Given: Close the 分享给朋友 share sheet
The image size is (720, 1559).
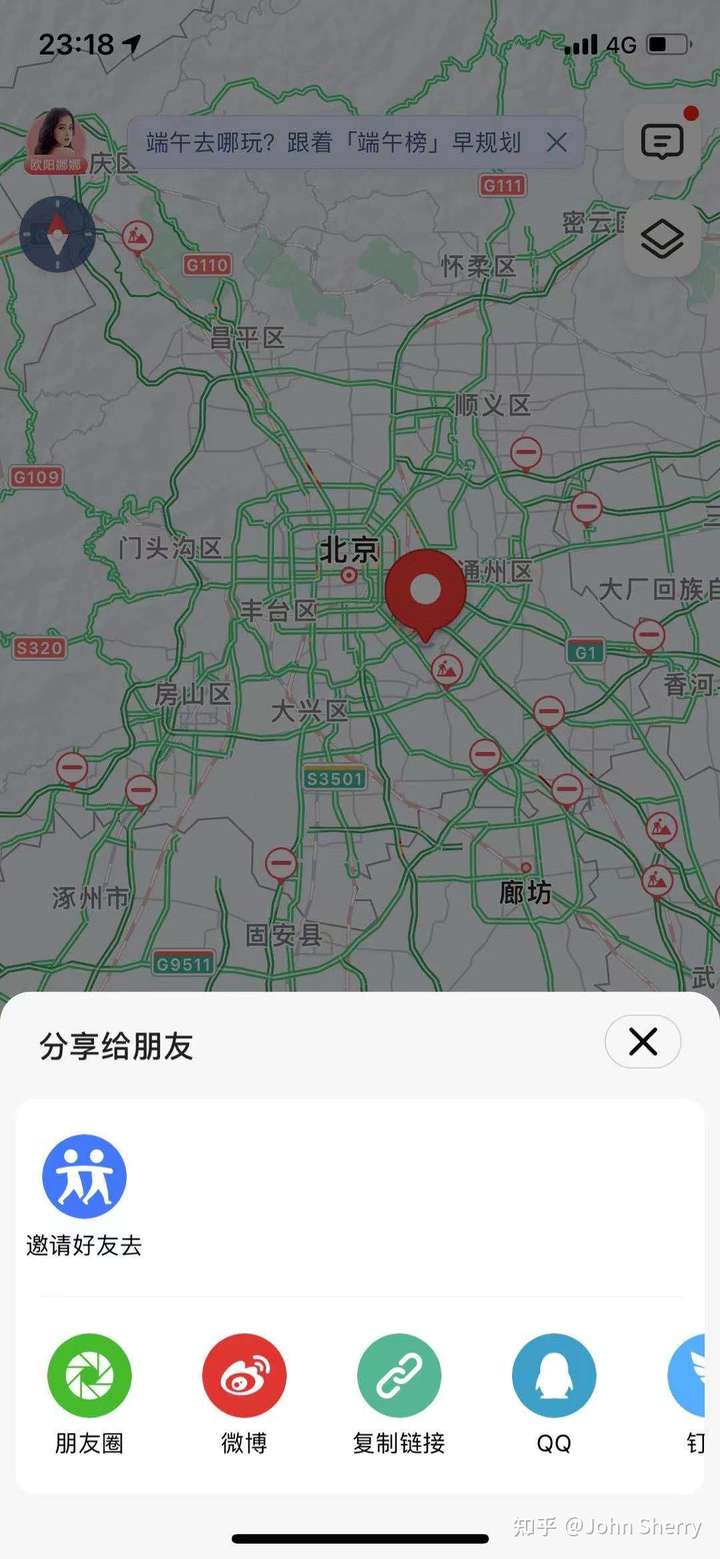Looking at the screenshot, I should pos(642,1042).
